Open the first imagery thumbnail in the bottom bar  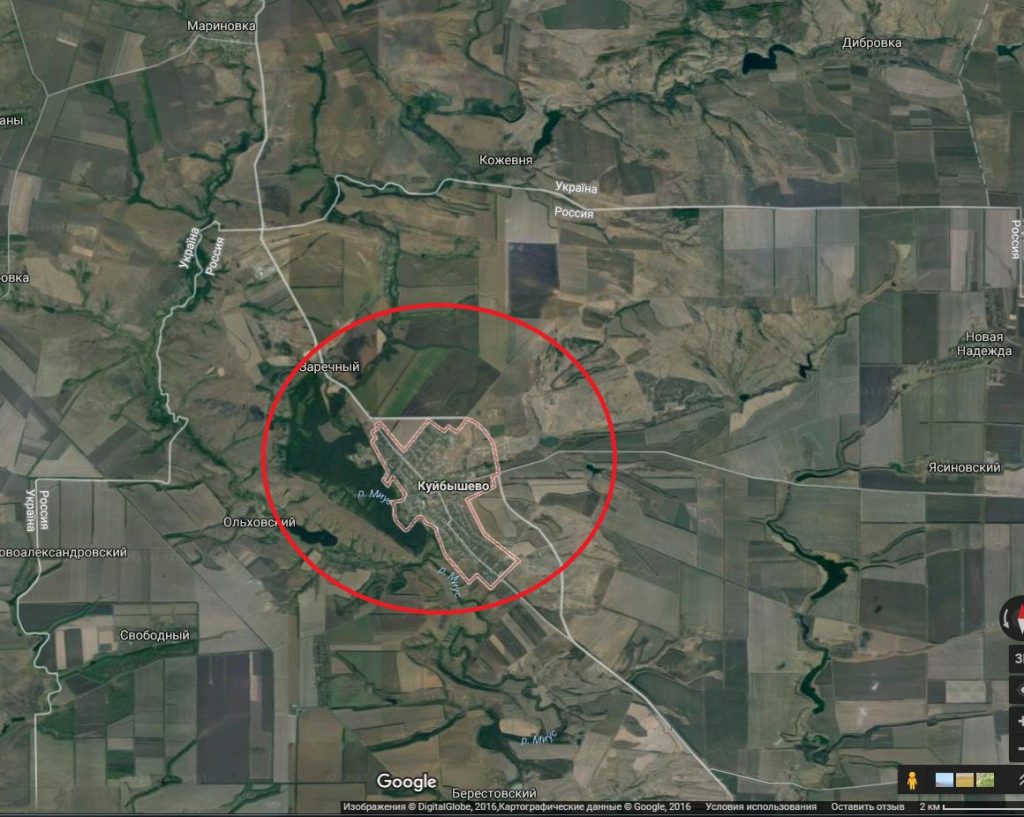tap(944, 779)
